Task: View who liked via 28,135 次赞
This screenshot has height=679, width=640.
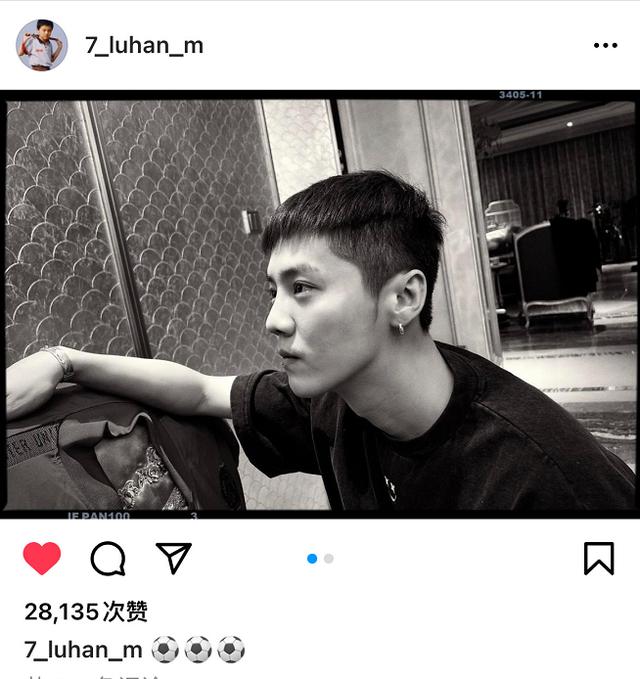Action: click(x=86, y=611)
